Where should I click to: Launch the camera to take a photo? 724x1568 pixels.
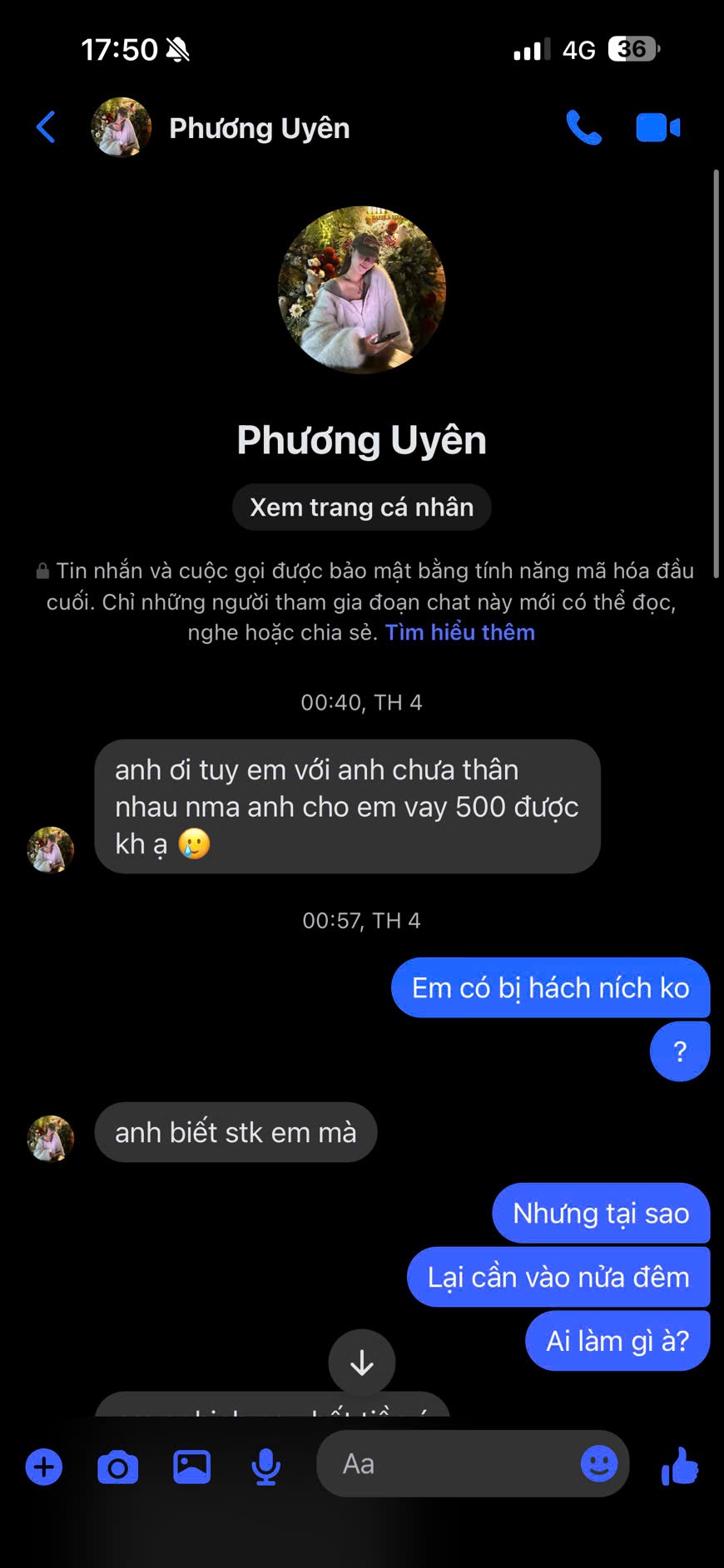click(117, 1467)
